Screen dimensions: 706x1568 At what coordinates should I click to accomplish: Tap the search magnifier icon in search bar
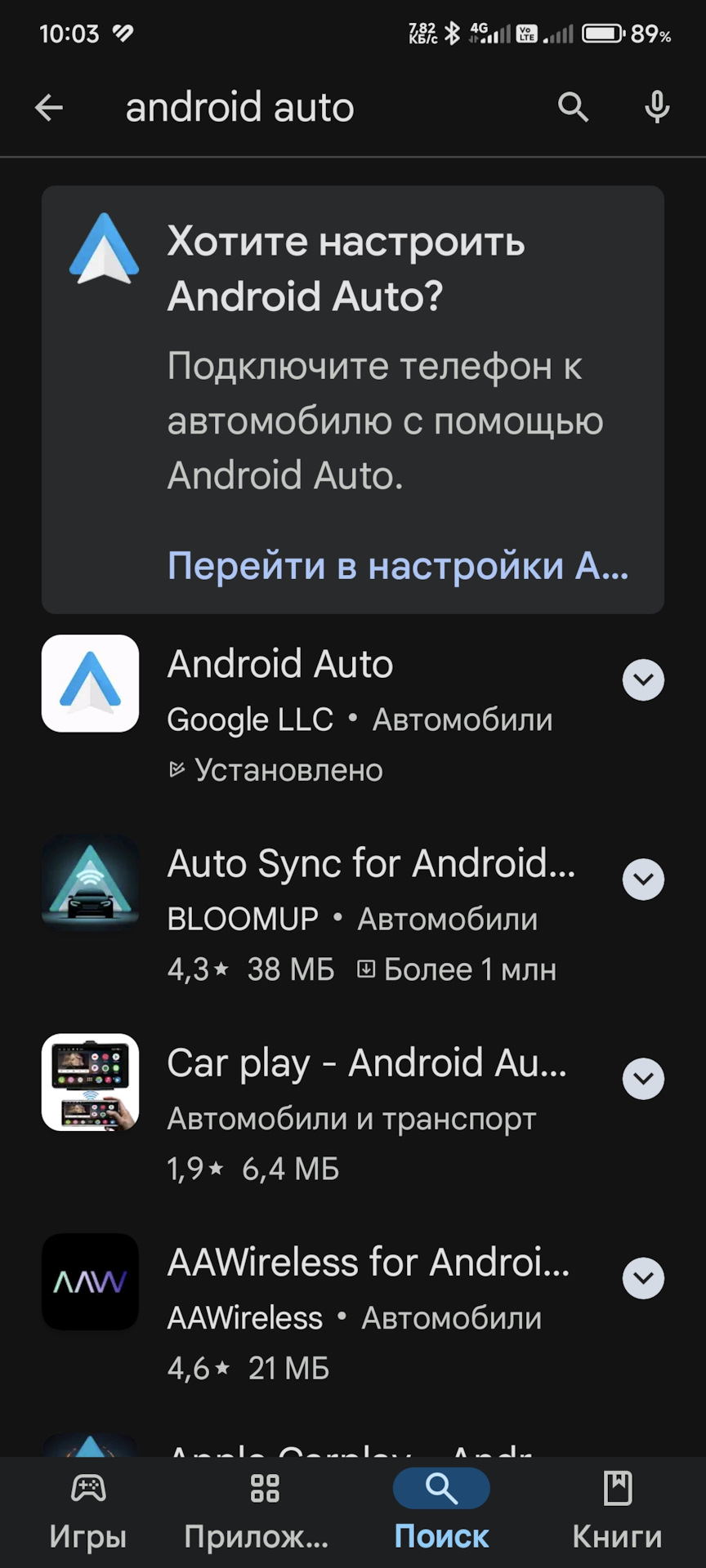[573, 107]
